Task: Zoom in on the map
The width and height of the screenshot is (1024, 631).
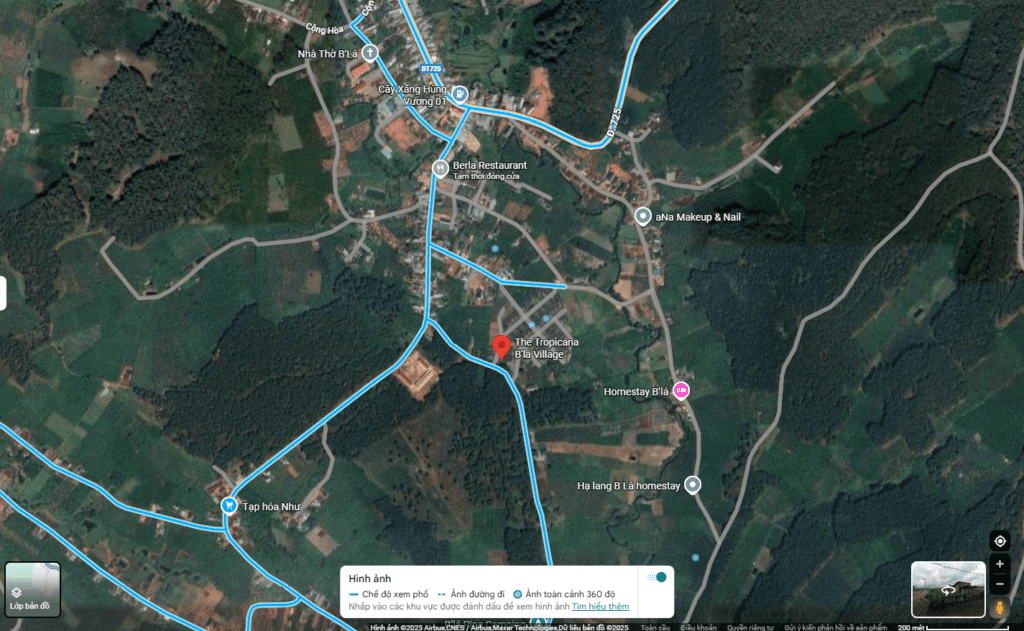Action: 999,565
